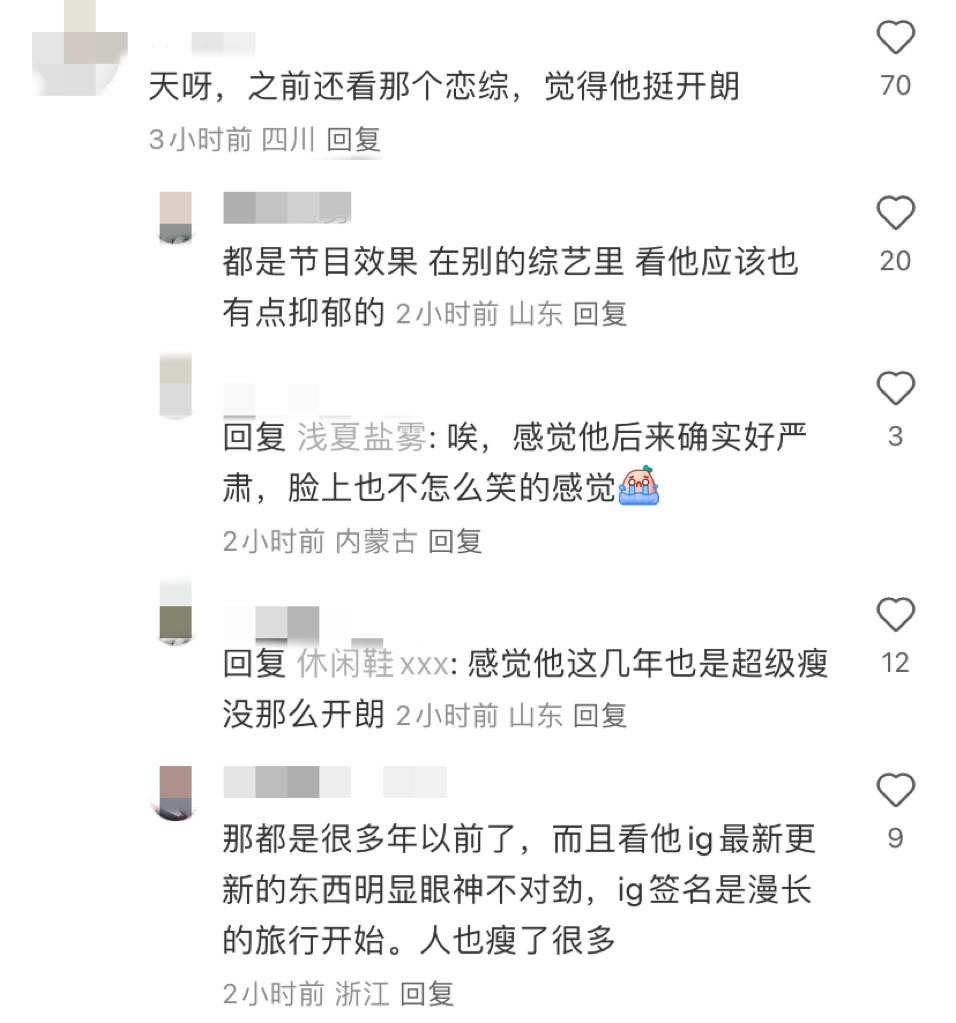Open avatar of the 节目效果 commenter

pyautogui.click(x=176, y=217)
